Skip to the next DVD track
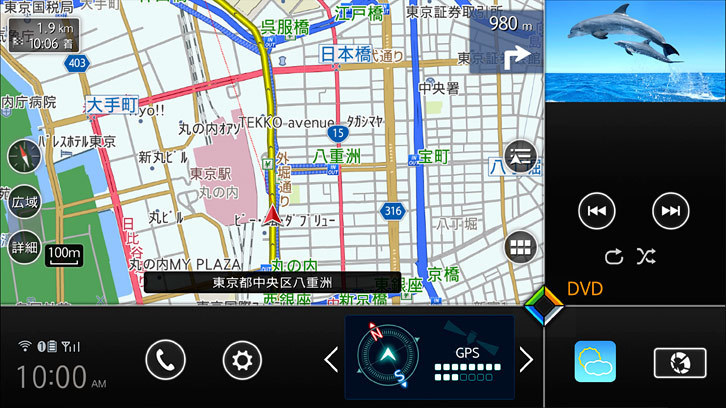Screen dimensions: 726x408 click(671, 211)
